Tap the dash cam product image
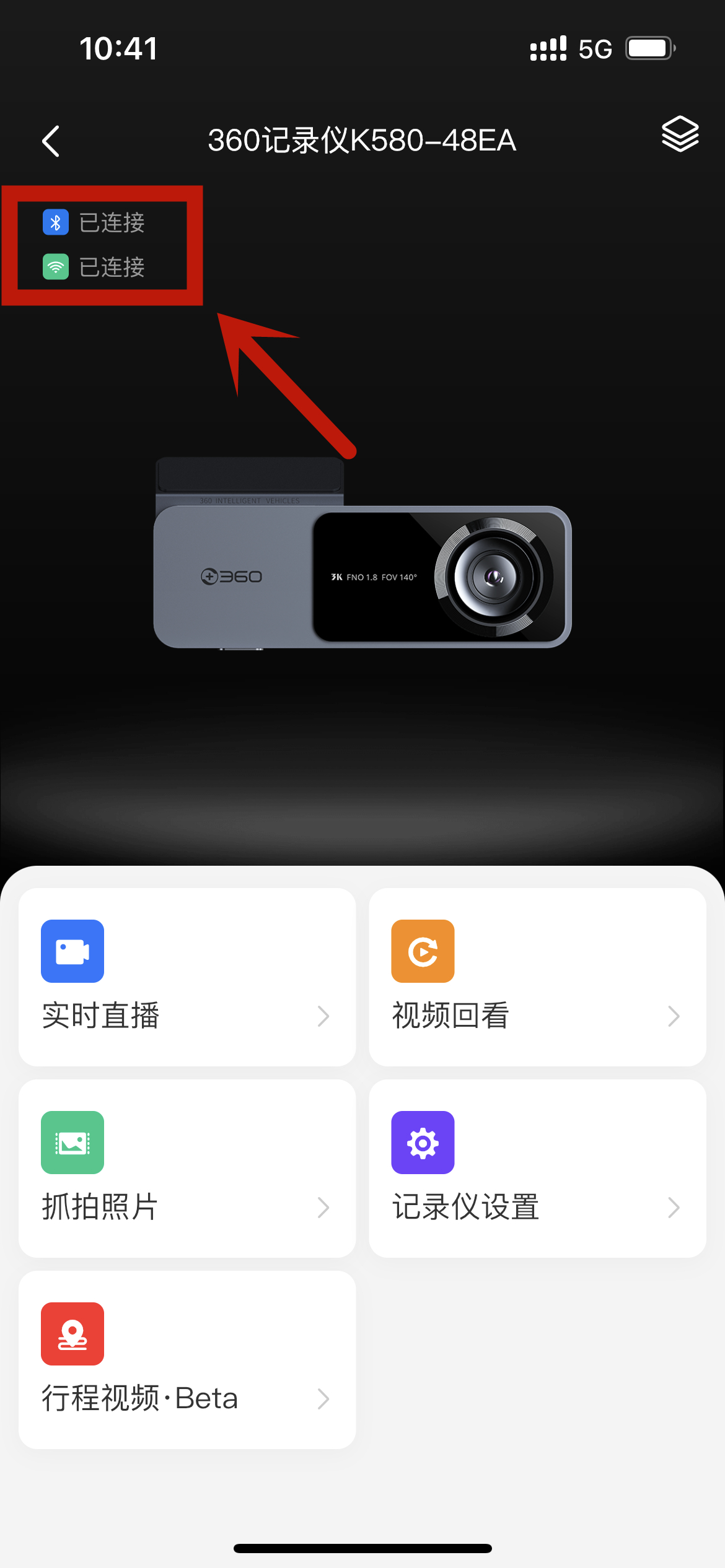This screenshot has width=725, height=1568. point(362,576)
